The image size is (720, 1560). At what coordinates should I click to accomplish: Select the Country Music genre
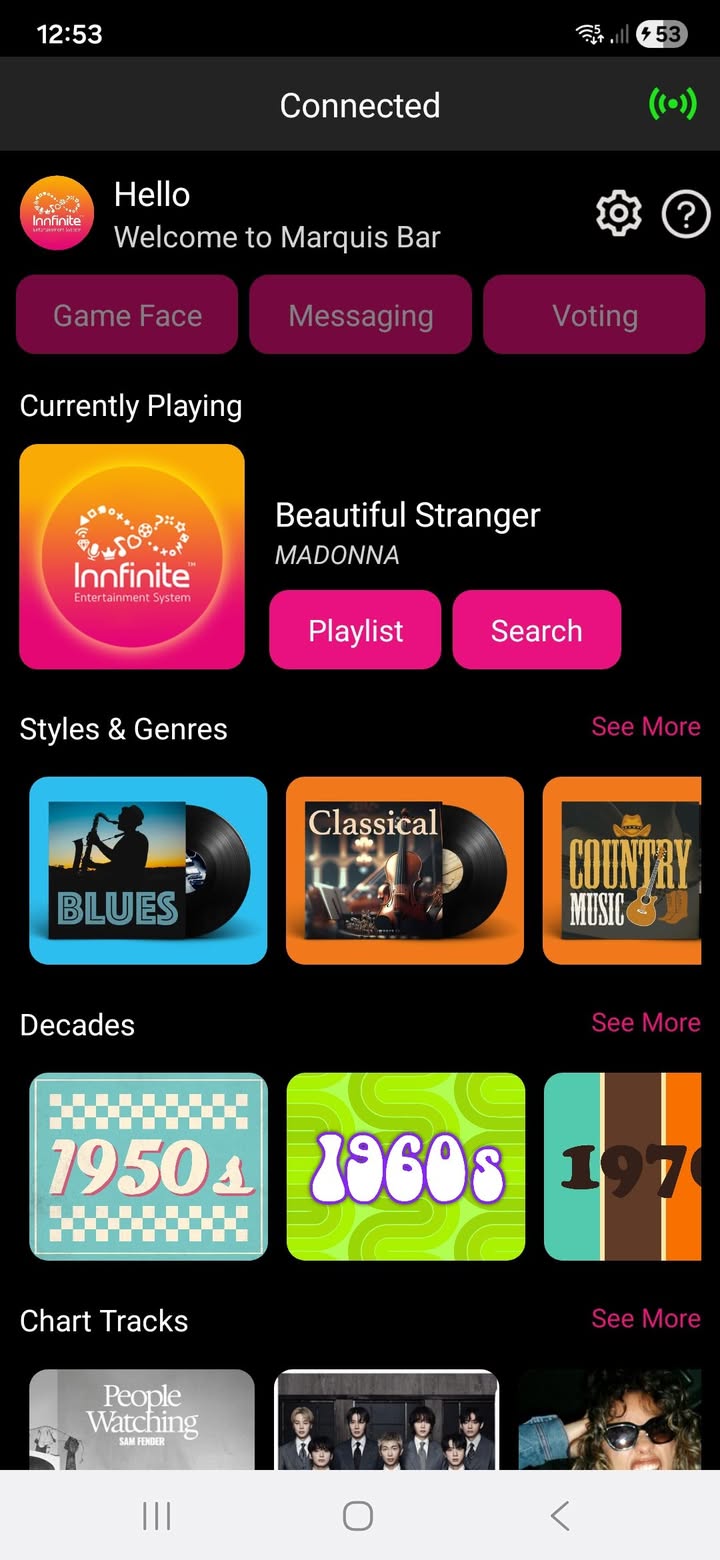tap(622, 870)
